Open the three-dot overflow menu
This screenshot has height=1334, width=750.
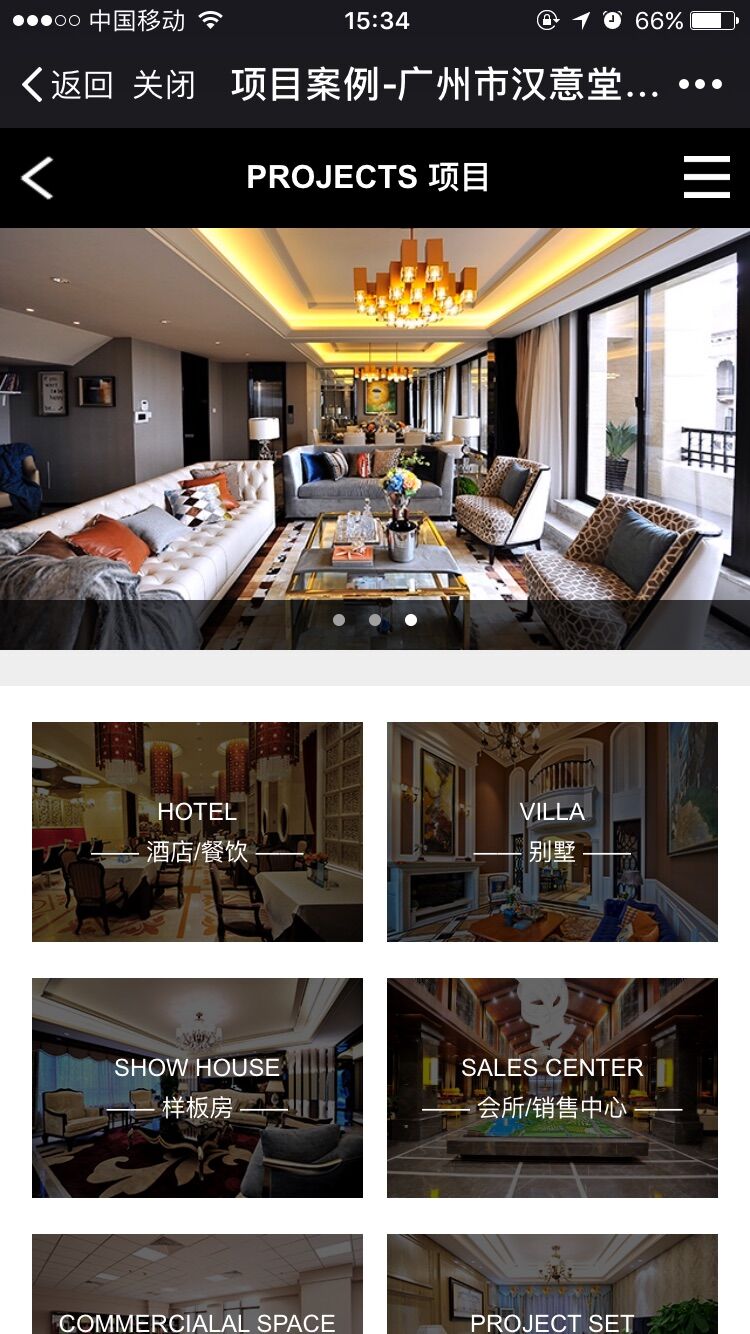pos(700,85)
